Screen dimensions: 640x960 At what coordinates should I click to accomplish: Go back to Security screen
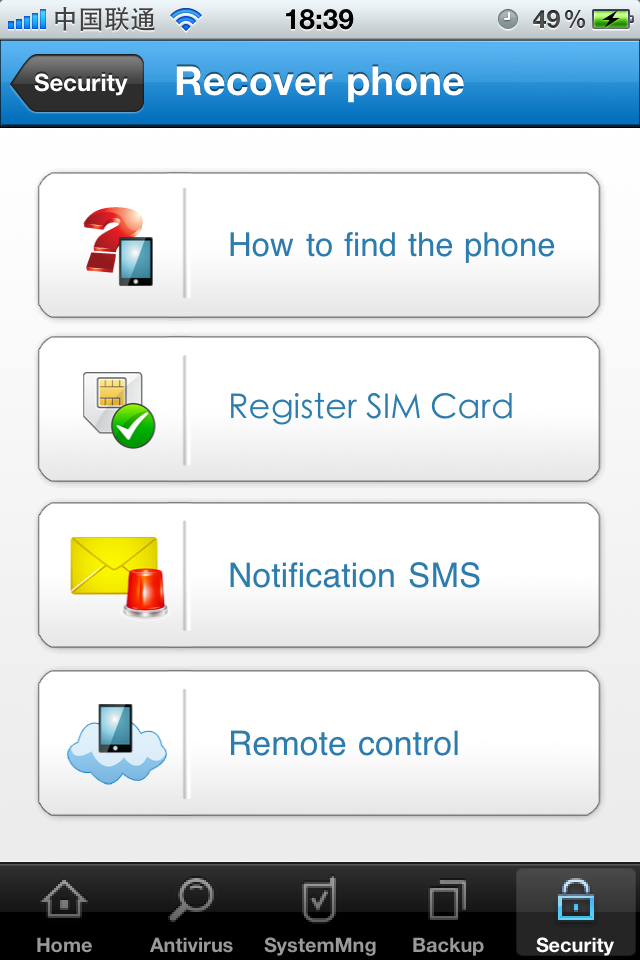[x=78, y=83]
